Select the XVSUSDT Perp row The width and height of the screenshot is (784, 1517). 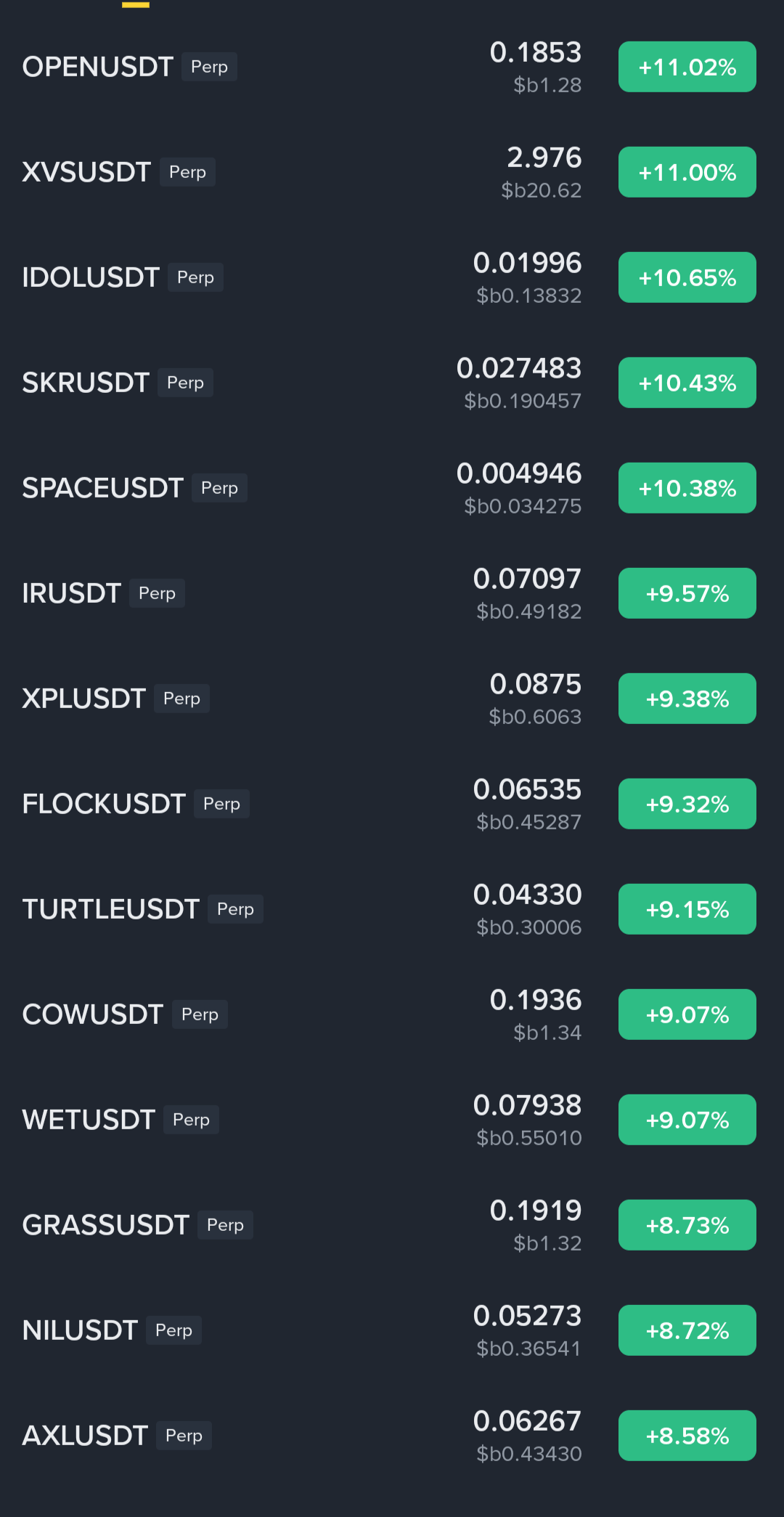pyautogui.click(x=87, y=172)
